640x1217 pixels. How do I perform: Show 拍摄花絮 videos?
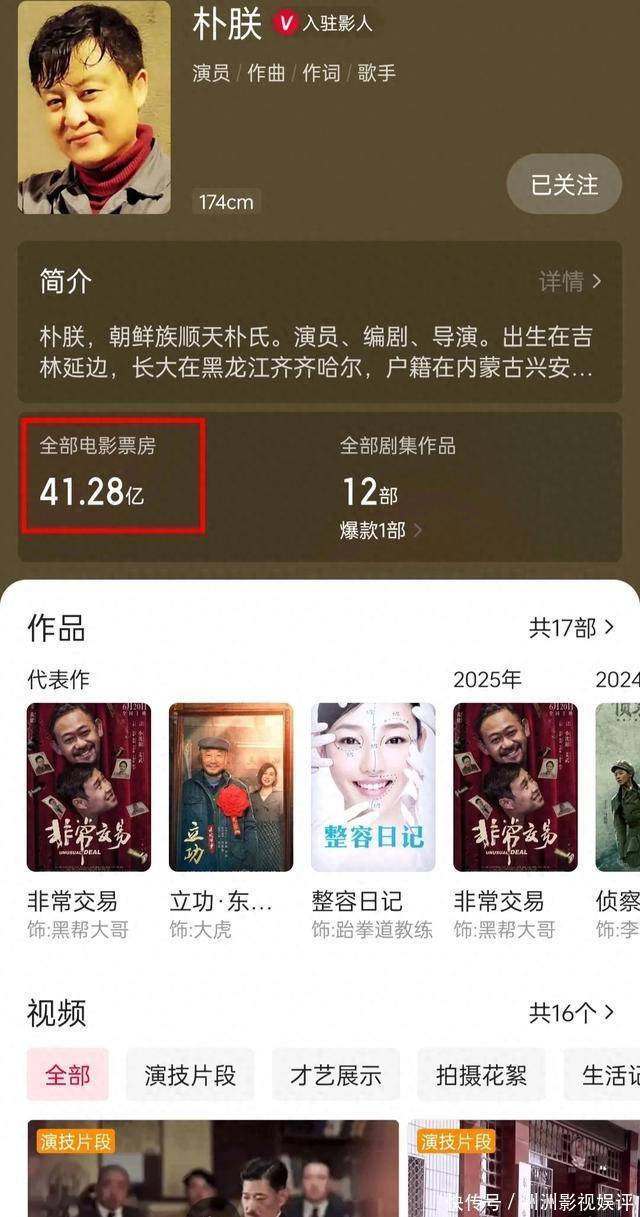[x=481, y=1075]
